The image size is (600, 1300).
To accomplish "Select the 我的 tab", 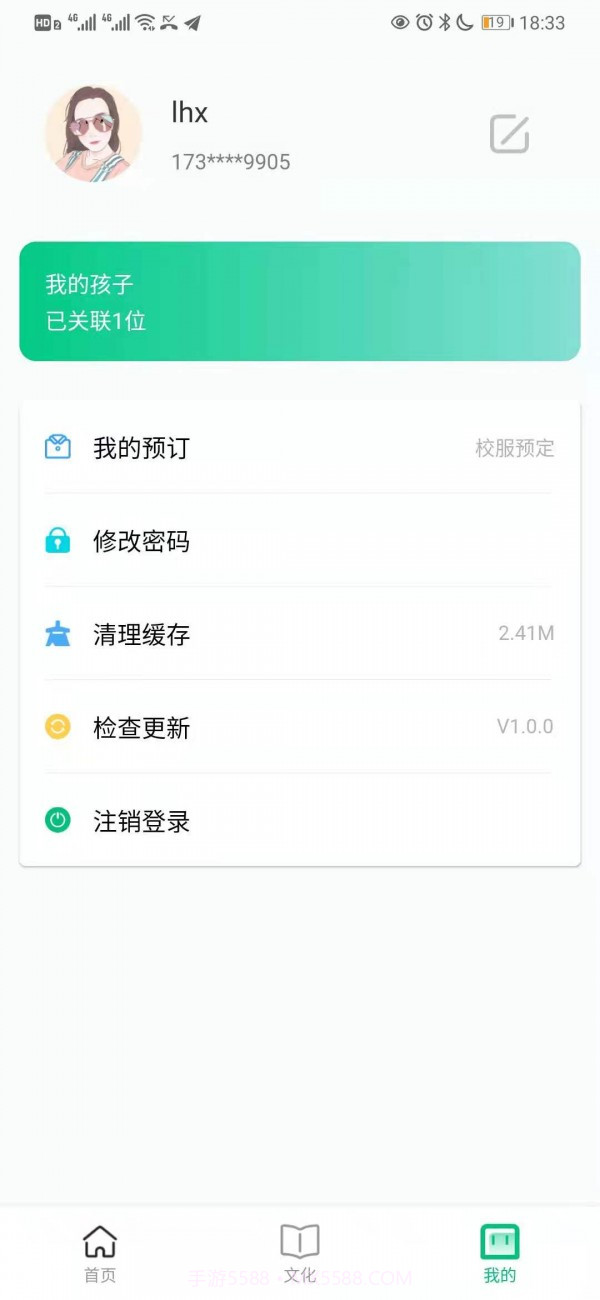I will pos(500,1253).
